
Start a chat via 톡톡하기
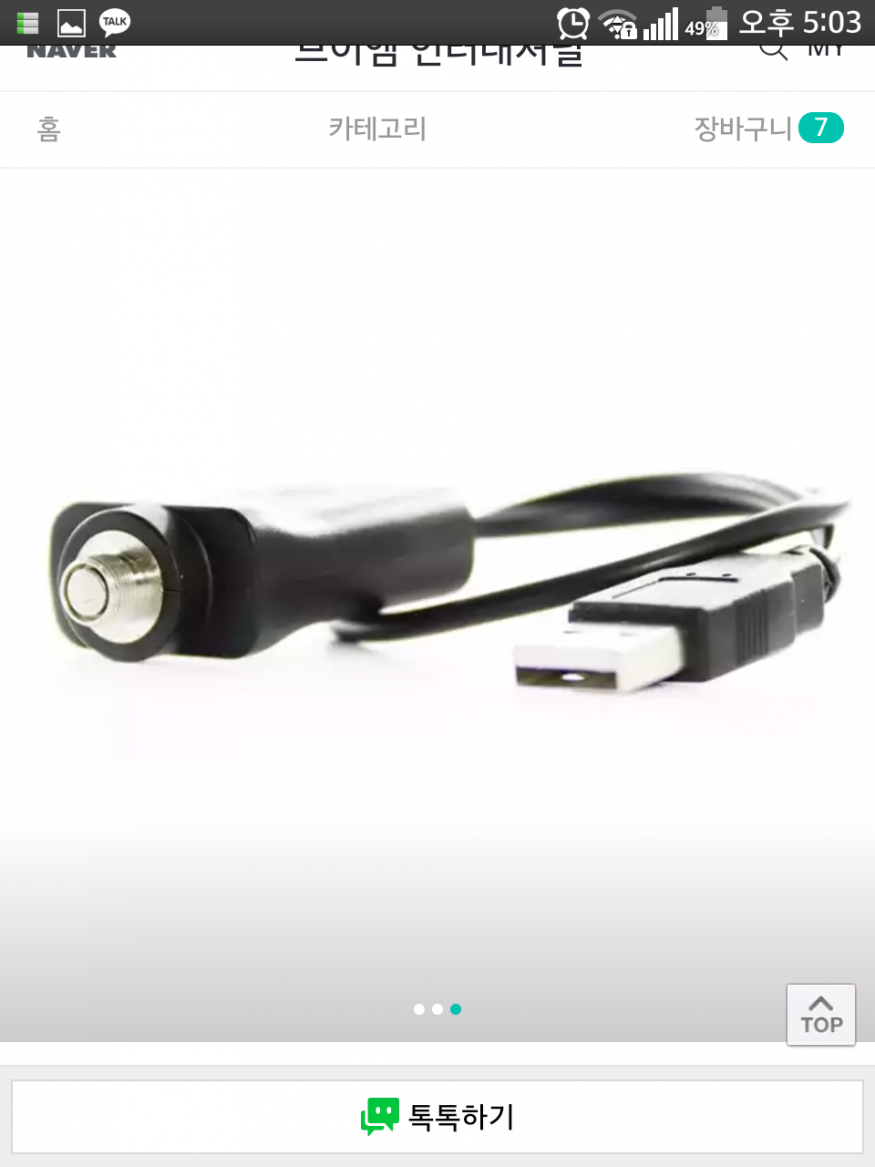tap(437, 1116)
